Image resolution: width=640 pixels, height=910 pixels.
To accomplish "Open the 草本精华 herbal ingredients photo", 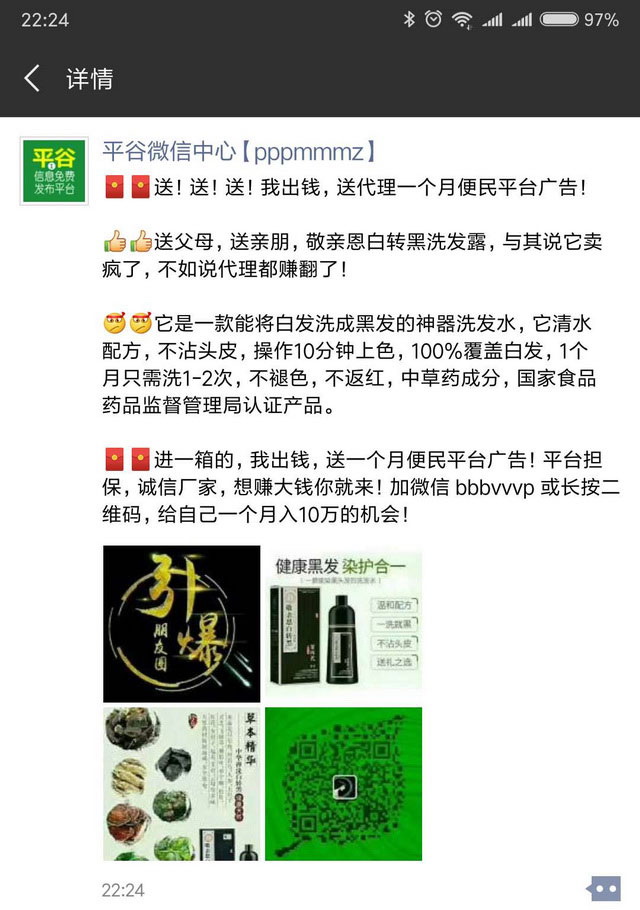I will tap(181, 783).
